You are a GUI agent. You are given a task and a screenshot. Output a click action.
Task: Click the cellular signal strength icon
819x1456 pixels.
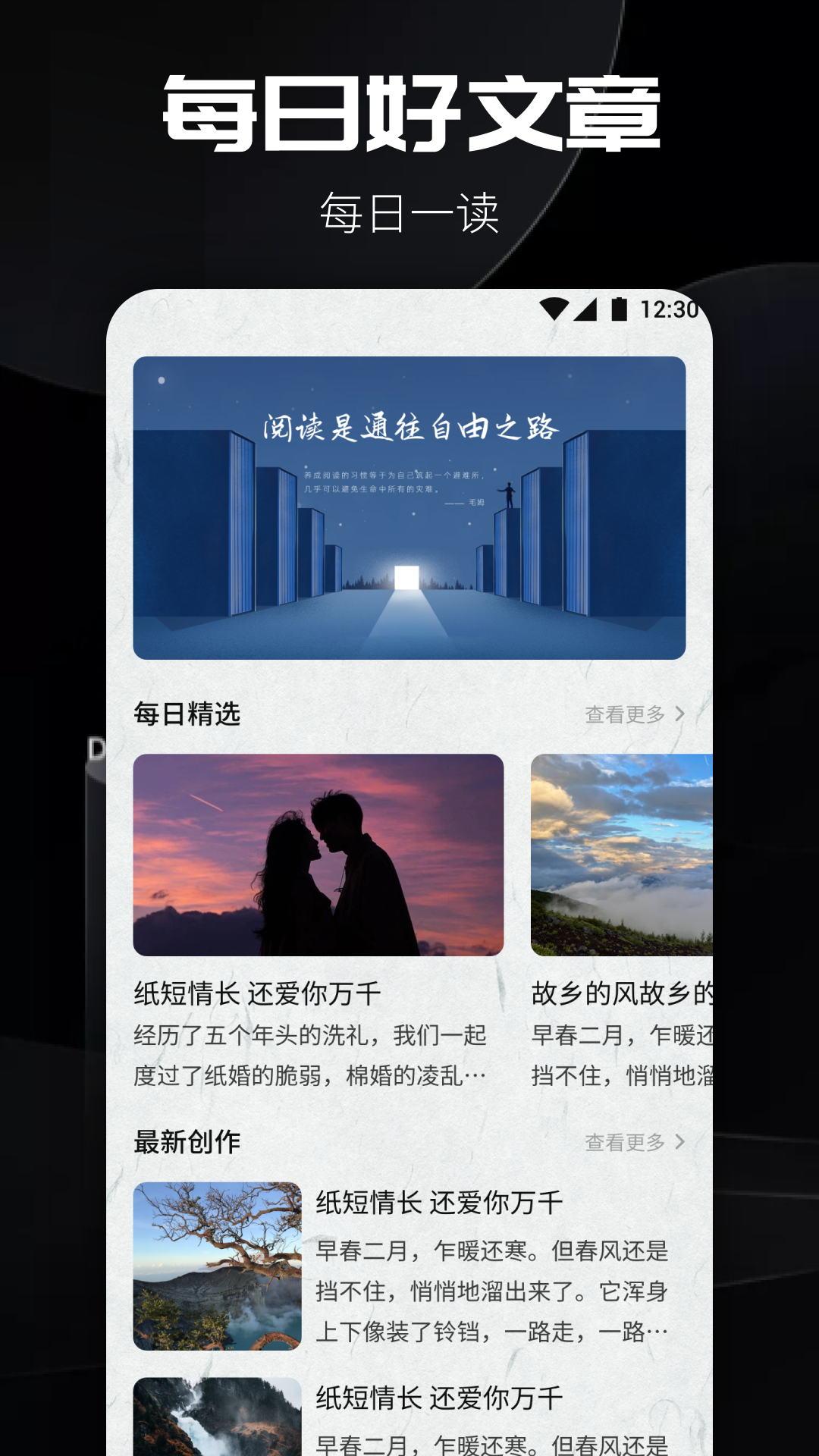pyautogui.click(x=585, y=308)
